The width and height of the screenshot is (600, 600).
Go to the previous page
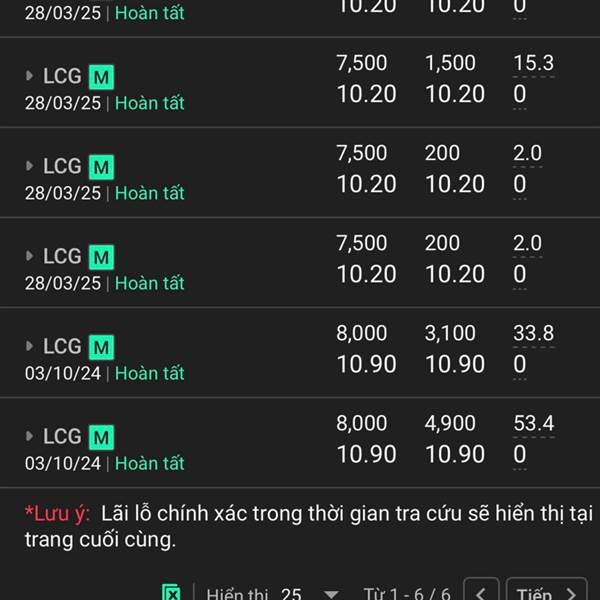(x=482, y=593)
